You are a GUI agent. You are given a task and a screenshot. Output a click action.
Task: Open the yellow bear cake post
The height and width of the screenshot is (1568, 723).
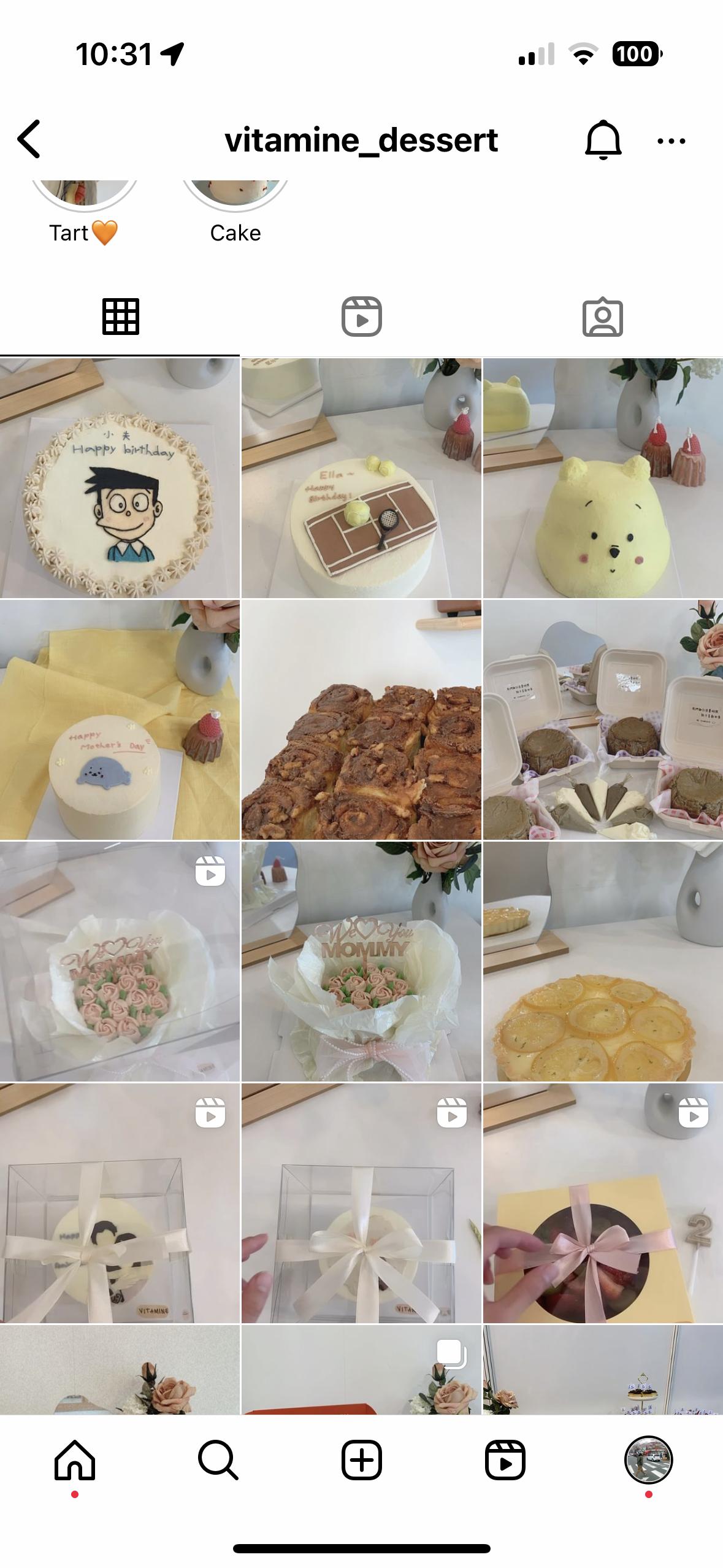[603, 478]
